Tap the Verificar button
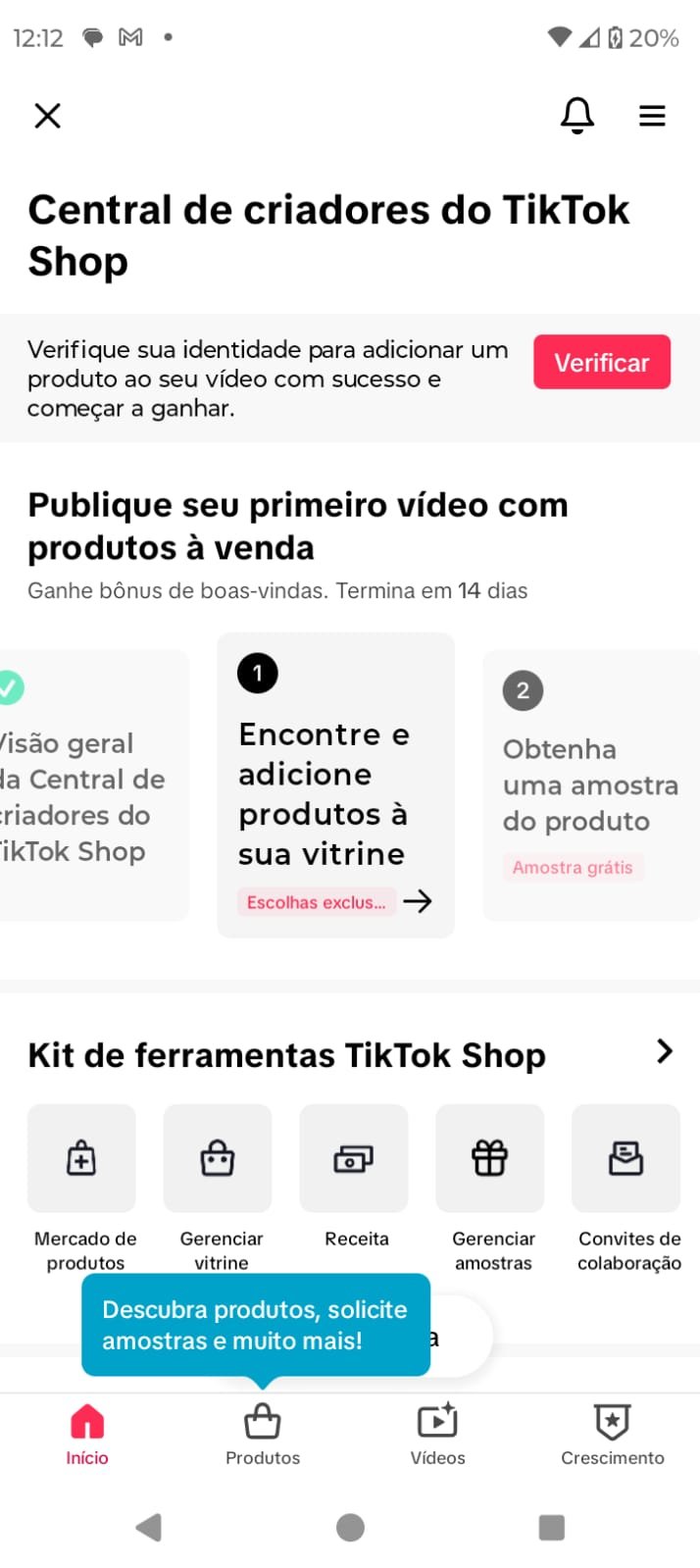Image resolution: width=700 pixels, height=1568 pixels. click(x=601, y=363)
